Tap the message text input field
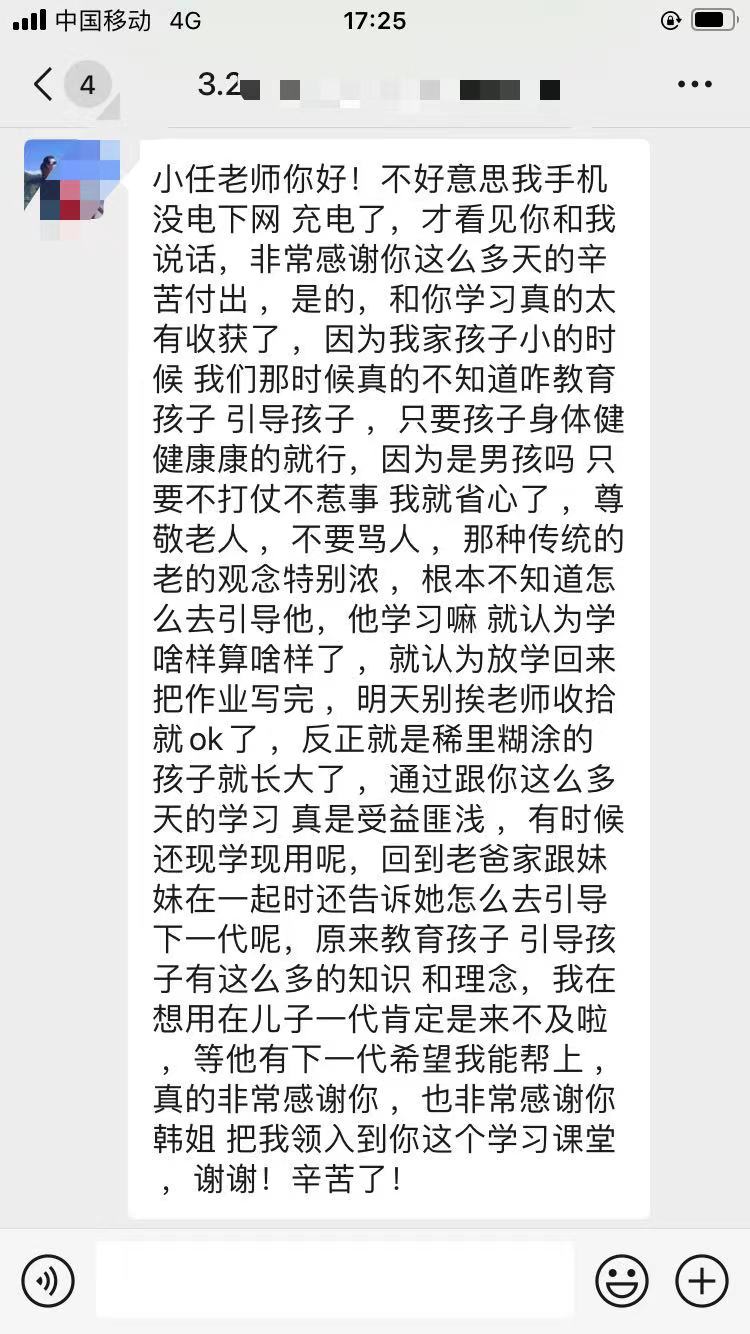This screenshot has height=1334, width=750. [334, 1280]
